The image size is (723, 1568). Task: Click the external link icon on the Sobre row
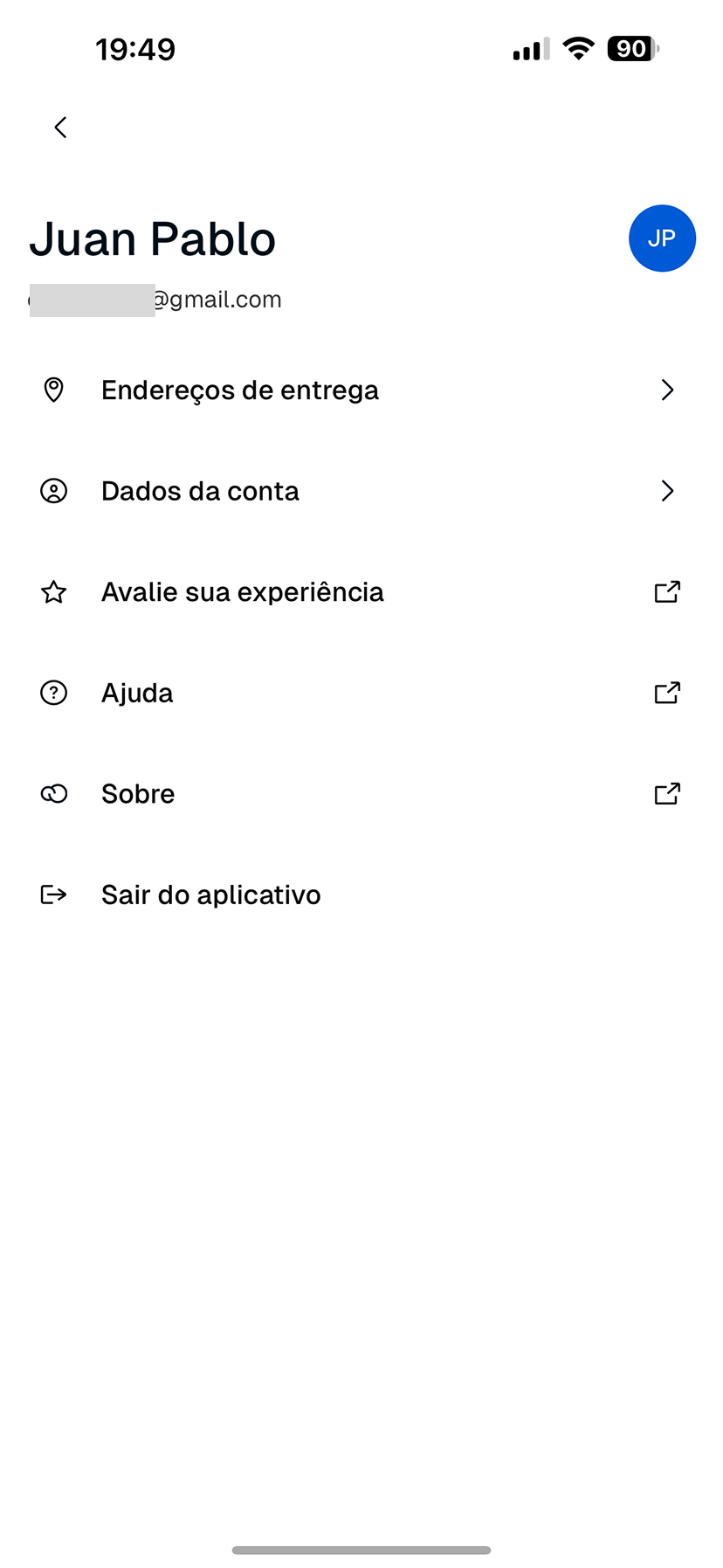667,793
